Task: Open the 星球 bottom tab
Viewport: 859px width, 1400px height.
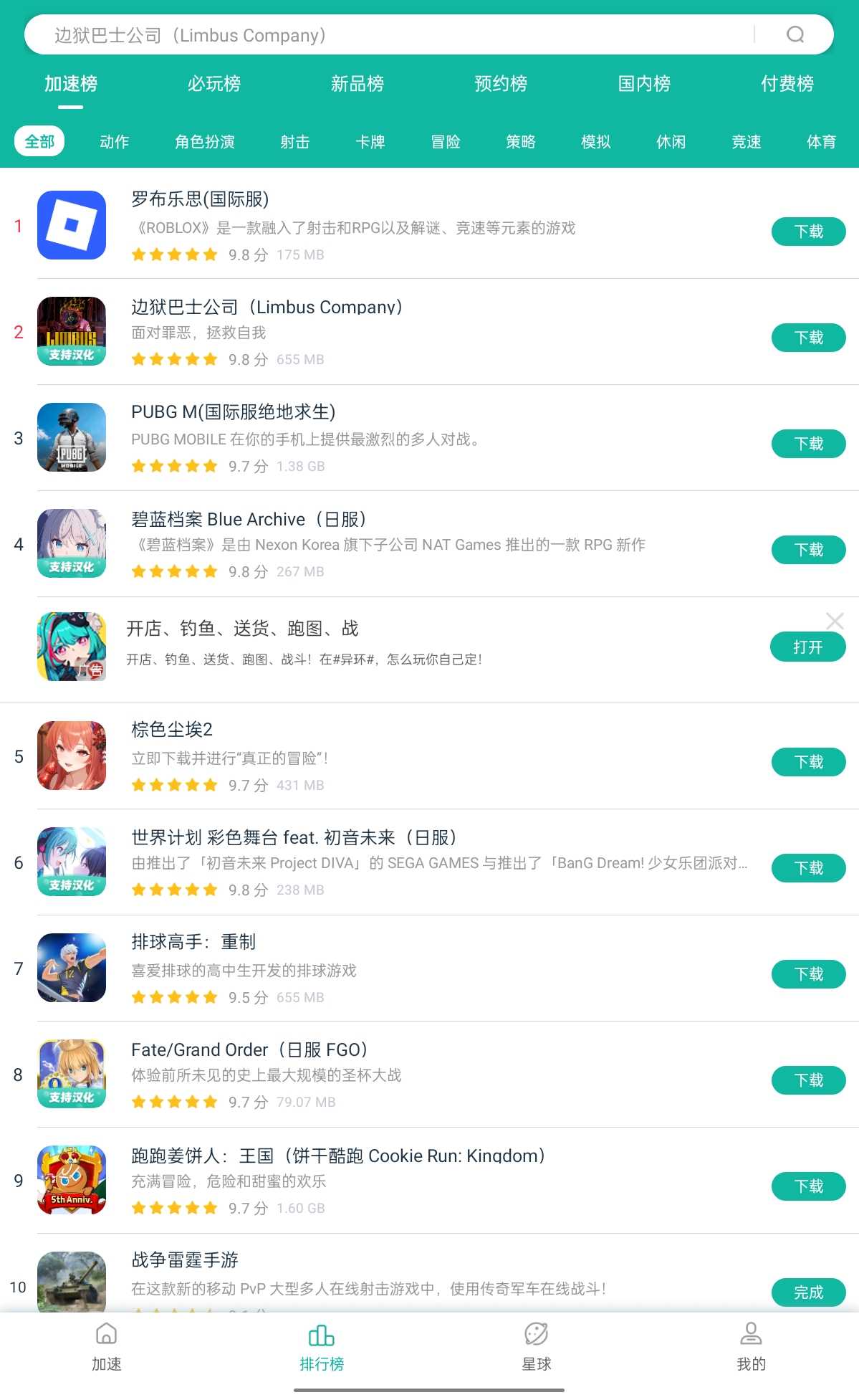Action: click(536, 1346)
